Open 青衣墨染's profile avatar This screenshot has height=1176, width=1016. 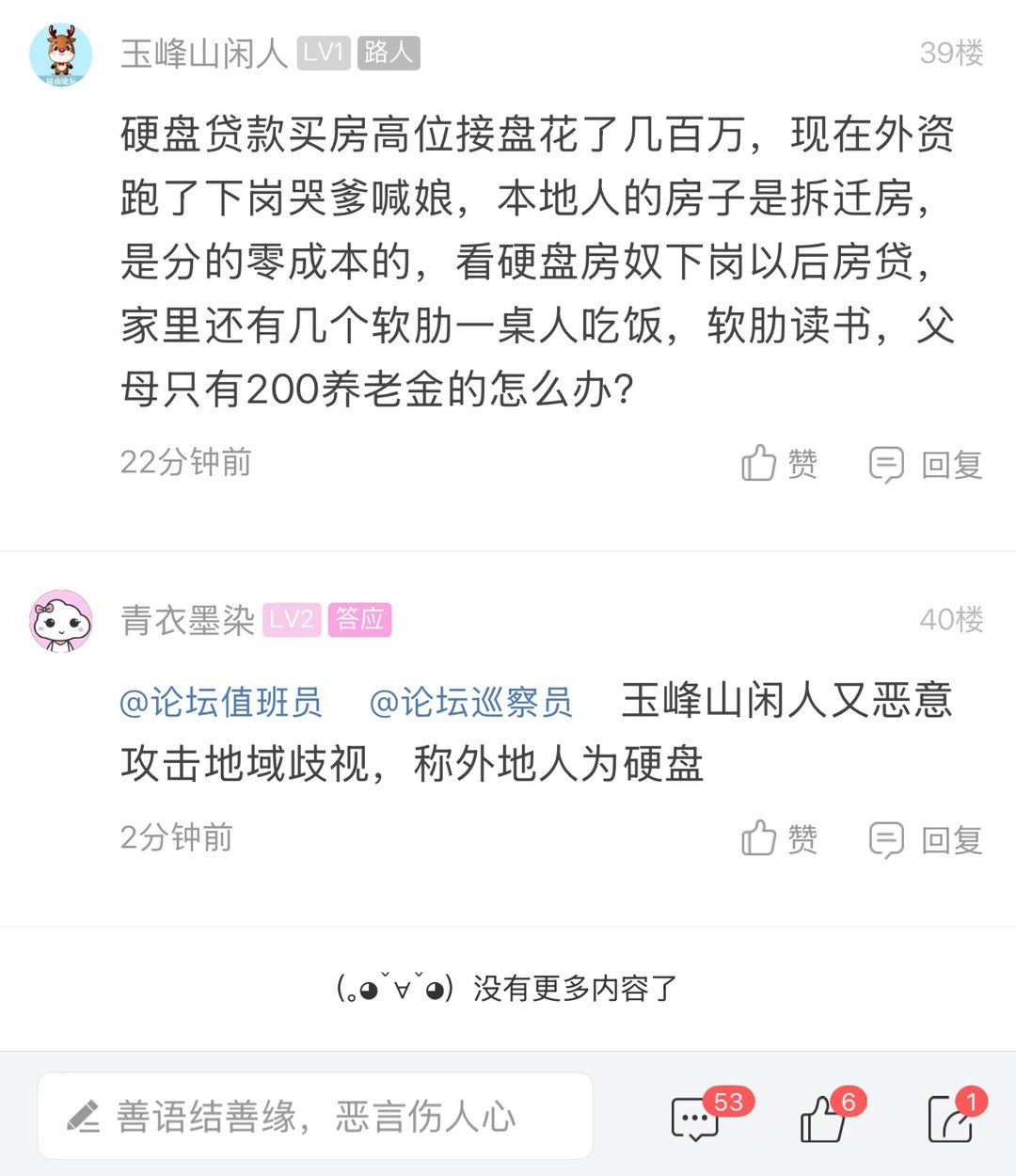pos(61,621)
